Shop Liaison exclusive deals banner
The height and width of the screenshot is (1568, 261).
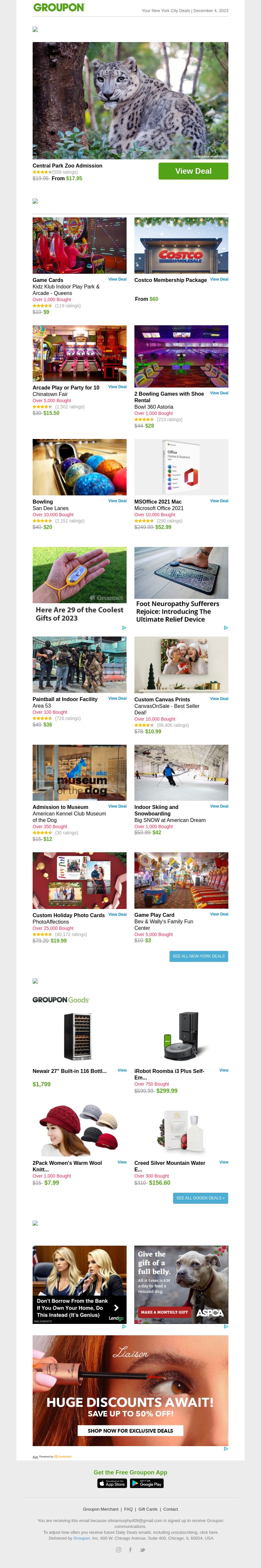130,1430
